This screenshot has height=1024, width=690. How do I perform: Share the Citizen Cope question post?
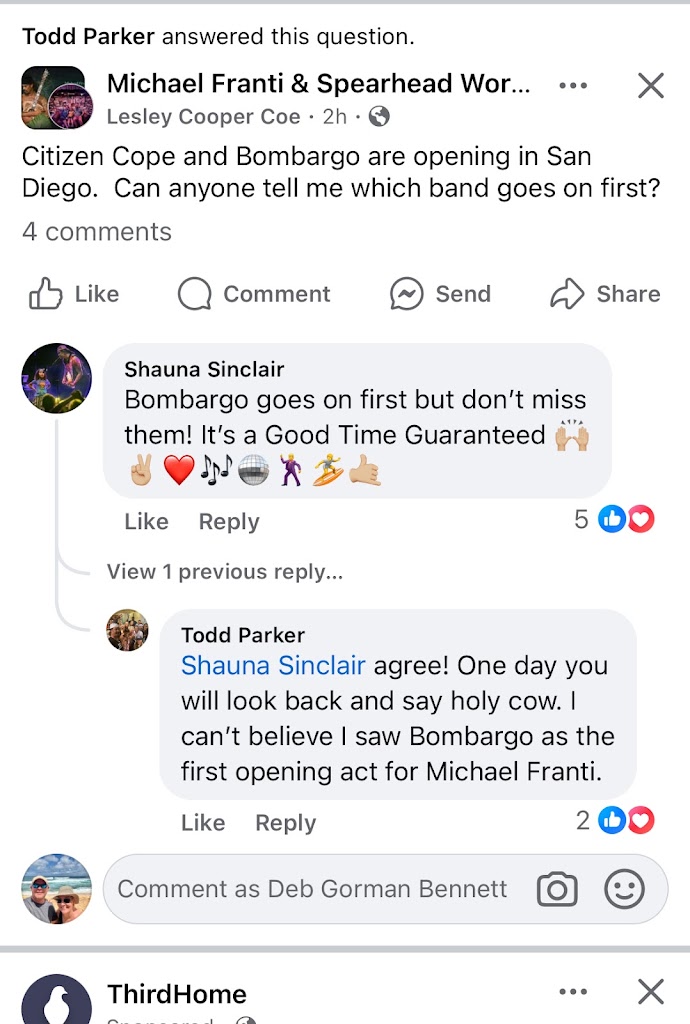click(x=605, y=294)
